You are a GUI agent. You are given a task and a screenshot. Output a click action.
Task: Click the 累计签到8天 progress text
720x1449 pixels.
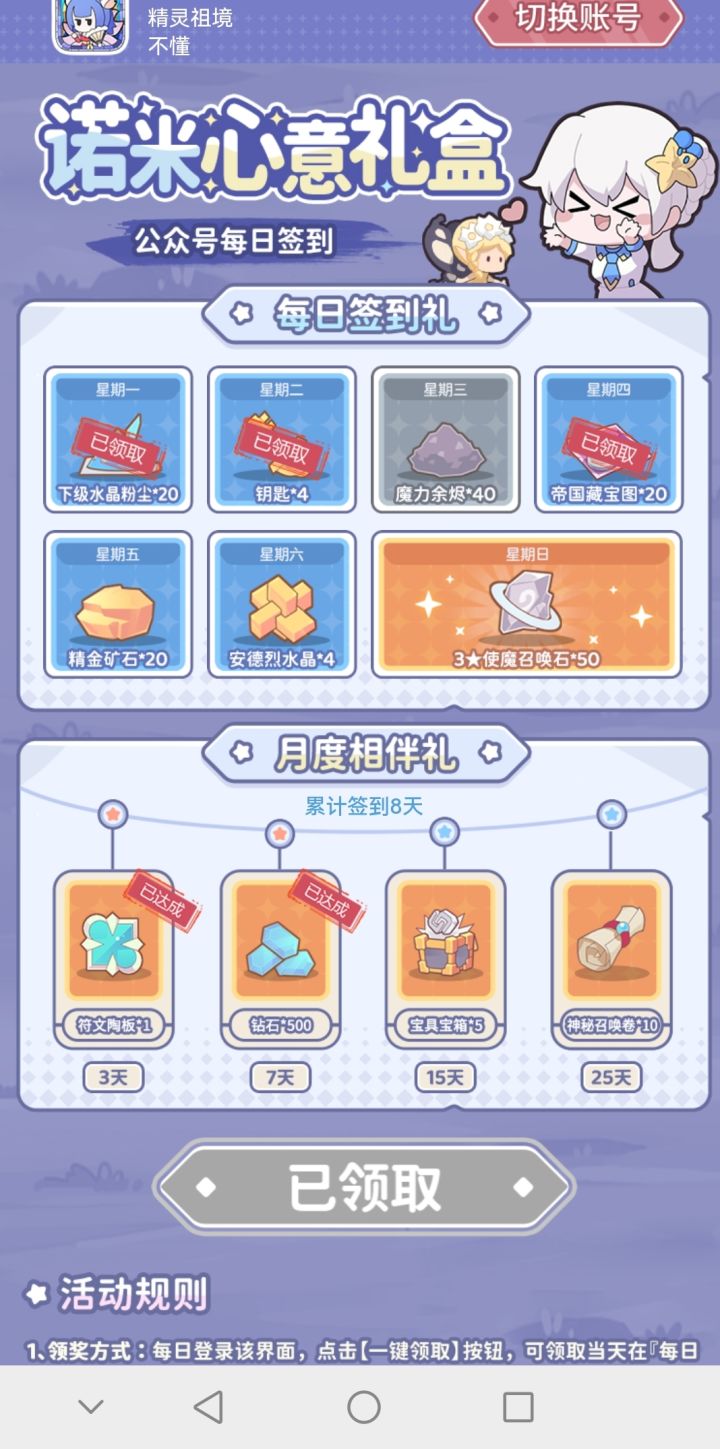click(x=361, y=806)
